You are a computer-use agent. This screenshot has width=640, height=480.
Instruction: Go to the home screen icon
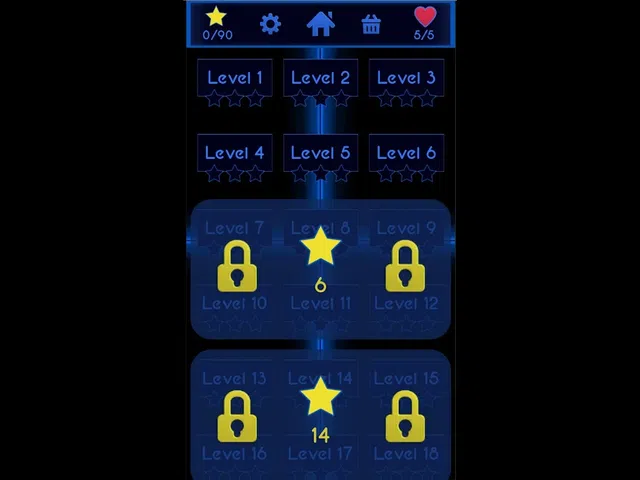coord(320,24)
